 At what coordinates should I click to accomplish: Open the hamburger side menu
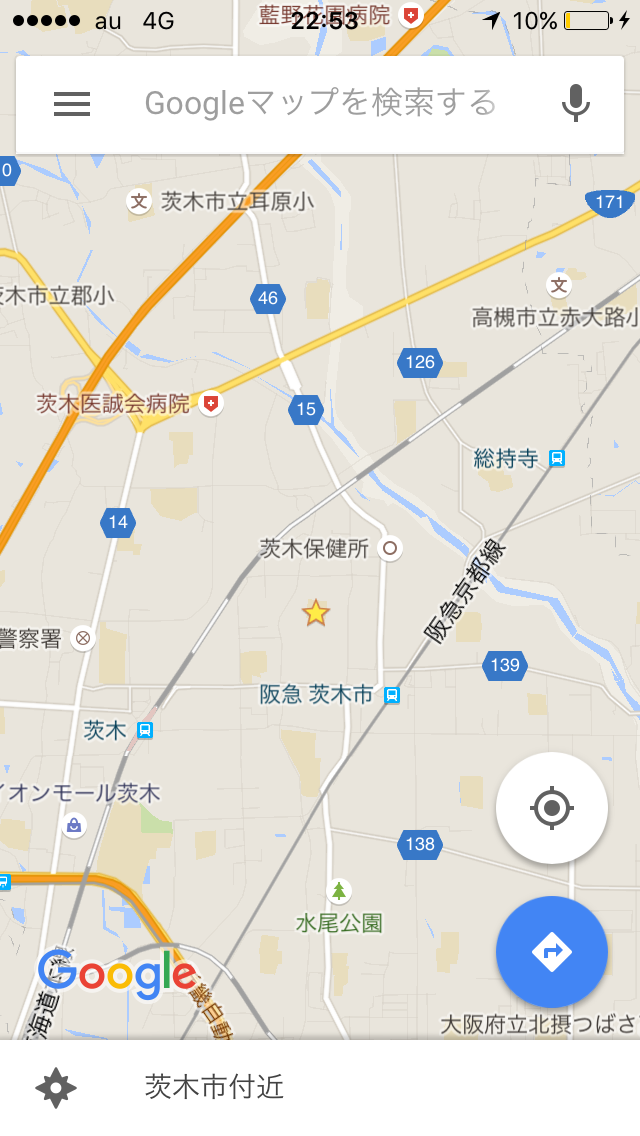[72, 103]
